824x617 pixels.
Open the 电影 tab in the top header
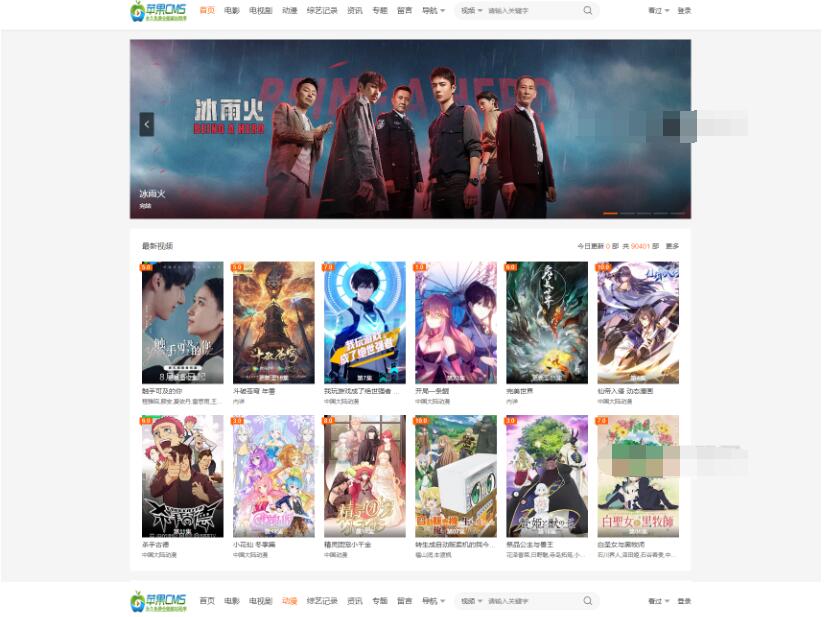[x=232, y=11]
